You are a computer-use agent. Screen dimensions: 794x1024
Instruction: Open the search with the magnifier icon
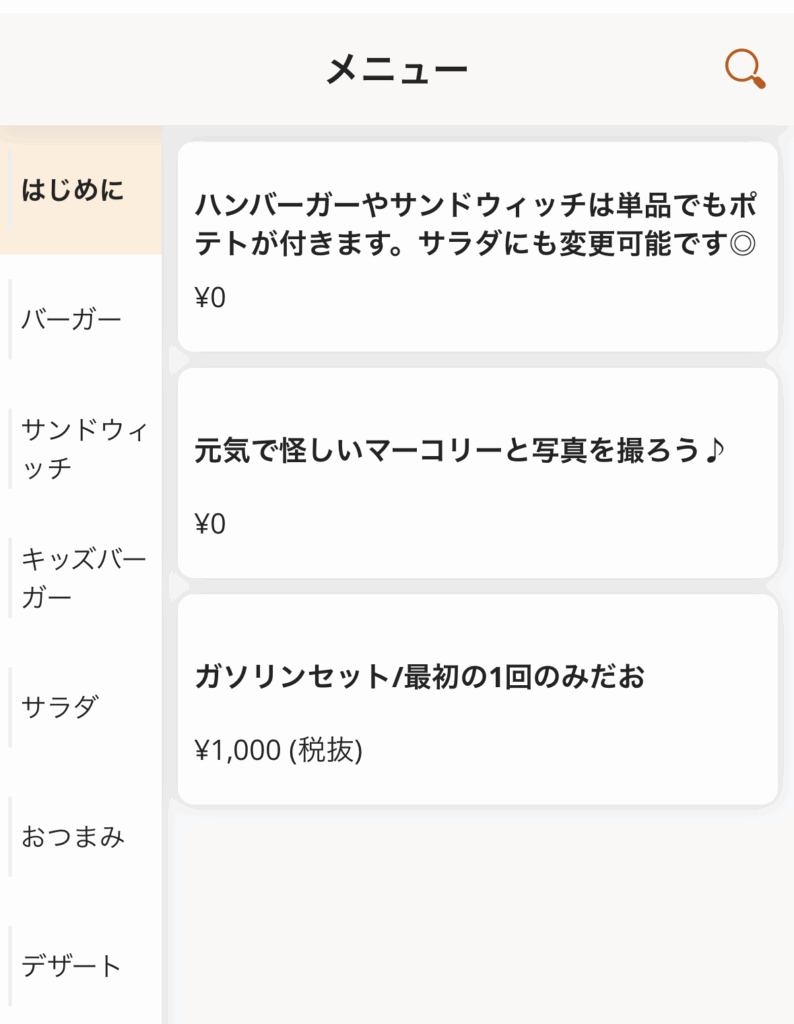(x=744, y=68)
